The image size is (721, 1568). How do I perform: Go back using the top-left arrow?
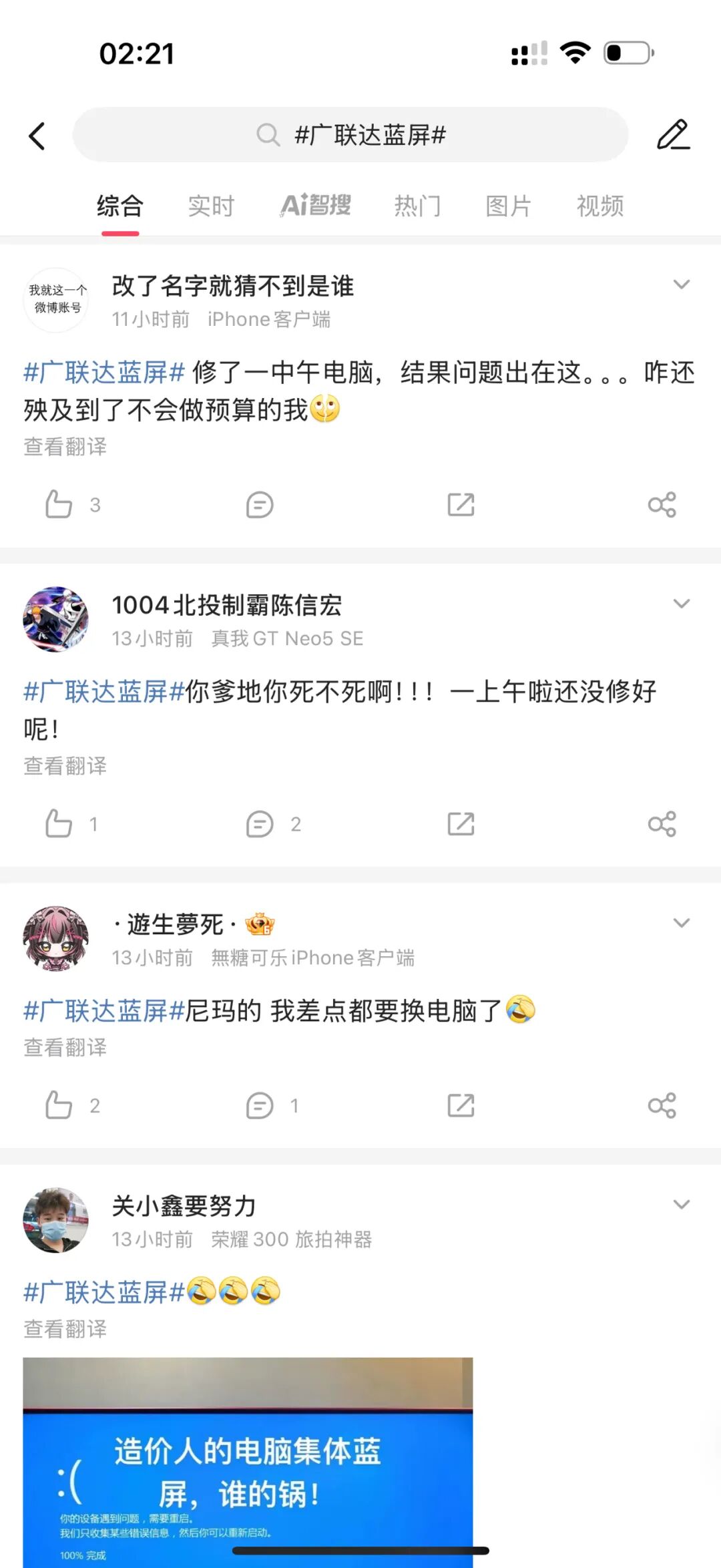(37, 136)
